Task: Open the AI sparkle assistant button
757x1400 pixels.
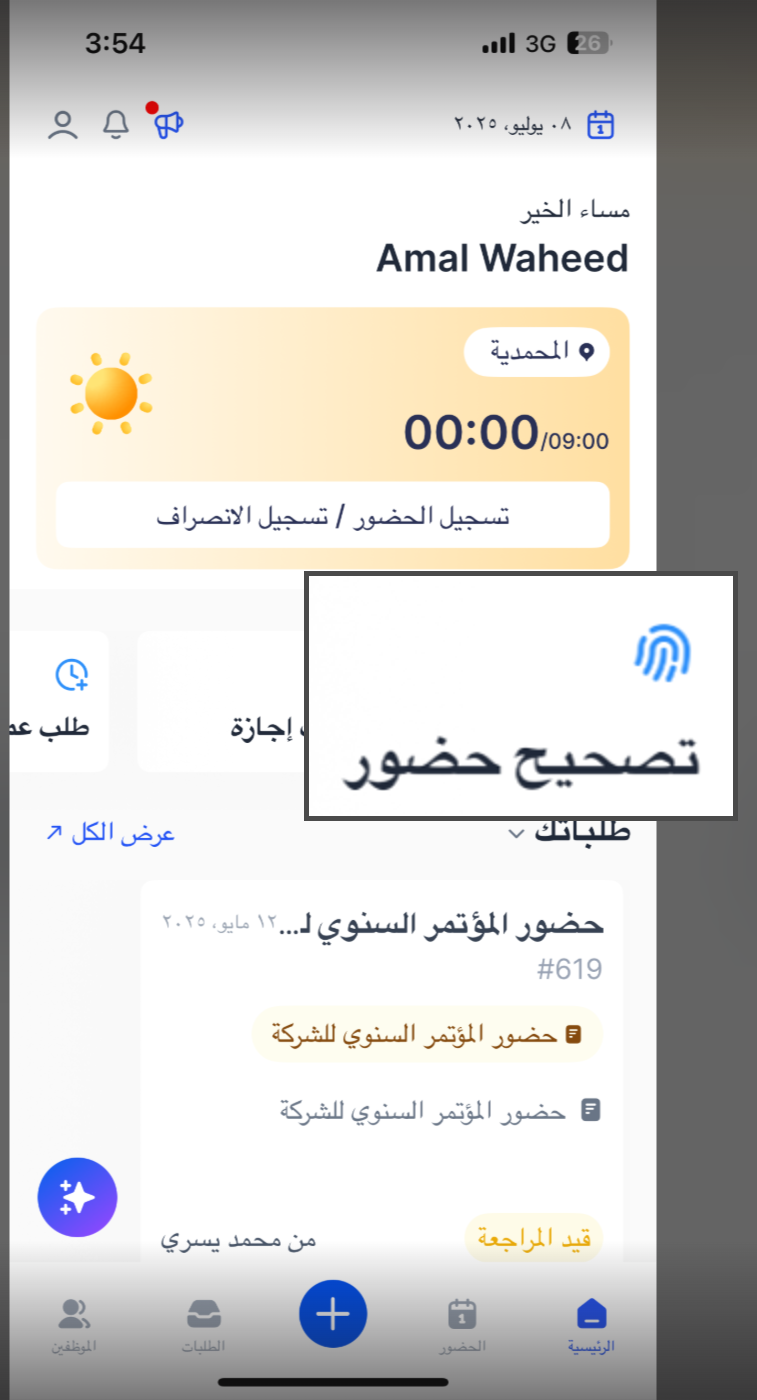Action: [x=78, y=1197]
